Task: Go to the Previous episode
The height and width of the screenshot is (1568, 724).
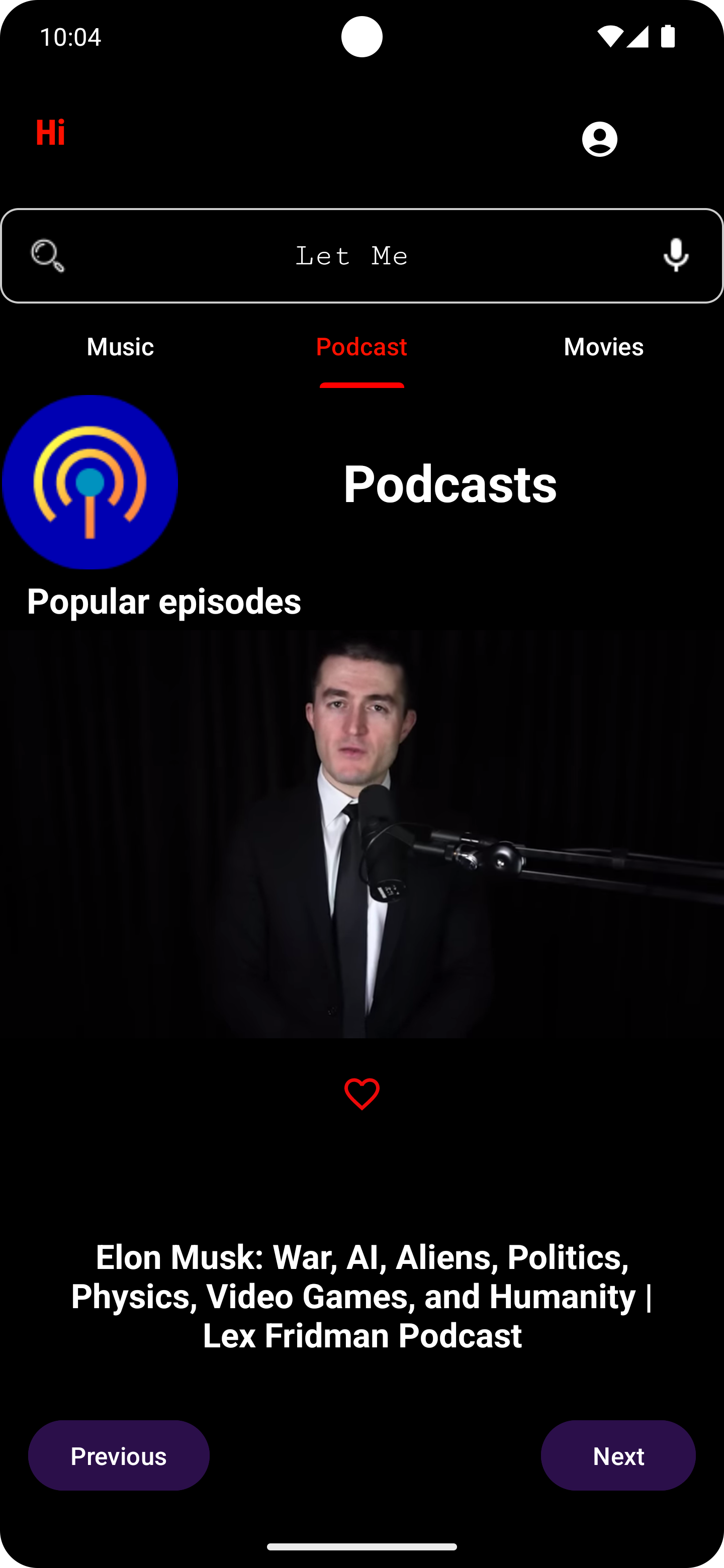Action: point(119,1455)
